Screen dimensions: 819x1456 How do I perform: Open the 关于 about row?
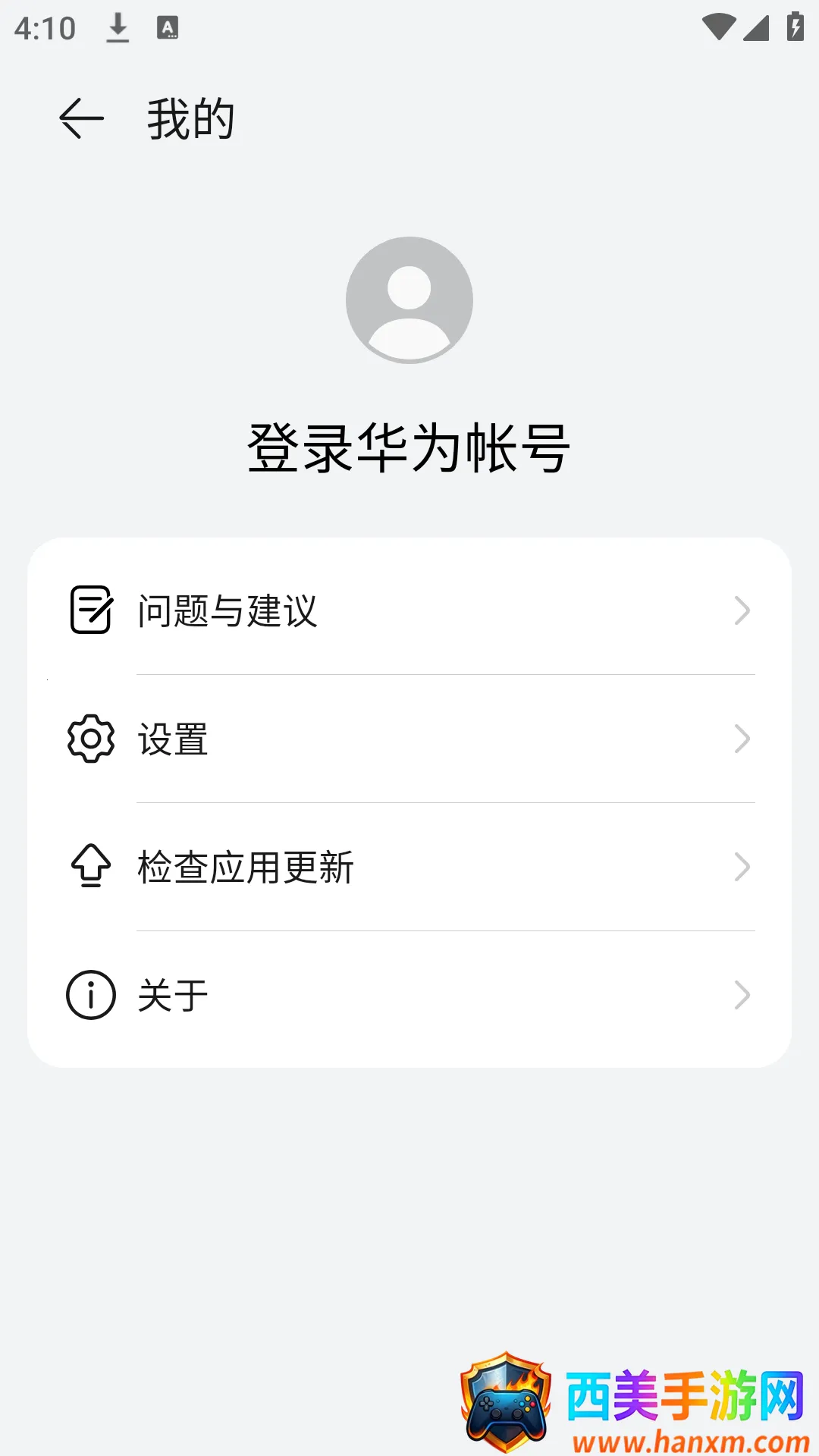pyautogui.click(x=409, y=995)
